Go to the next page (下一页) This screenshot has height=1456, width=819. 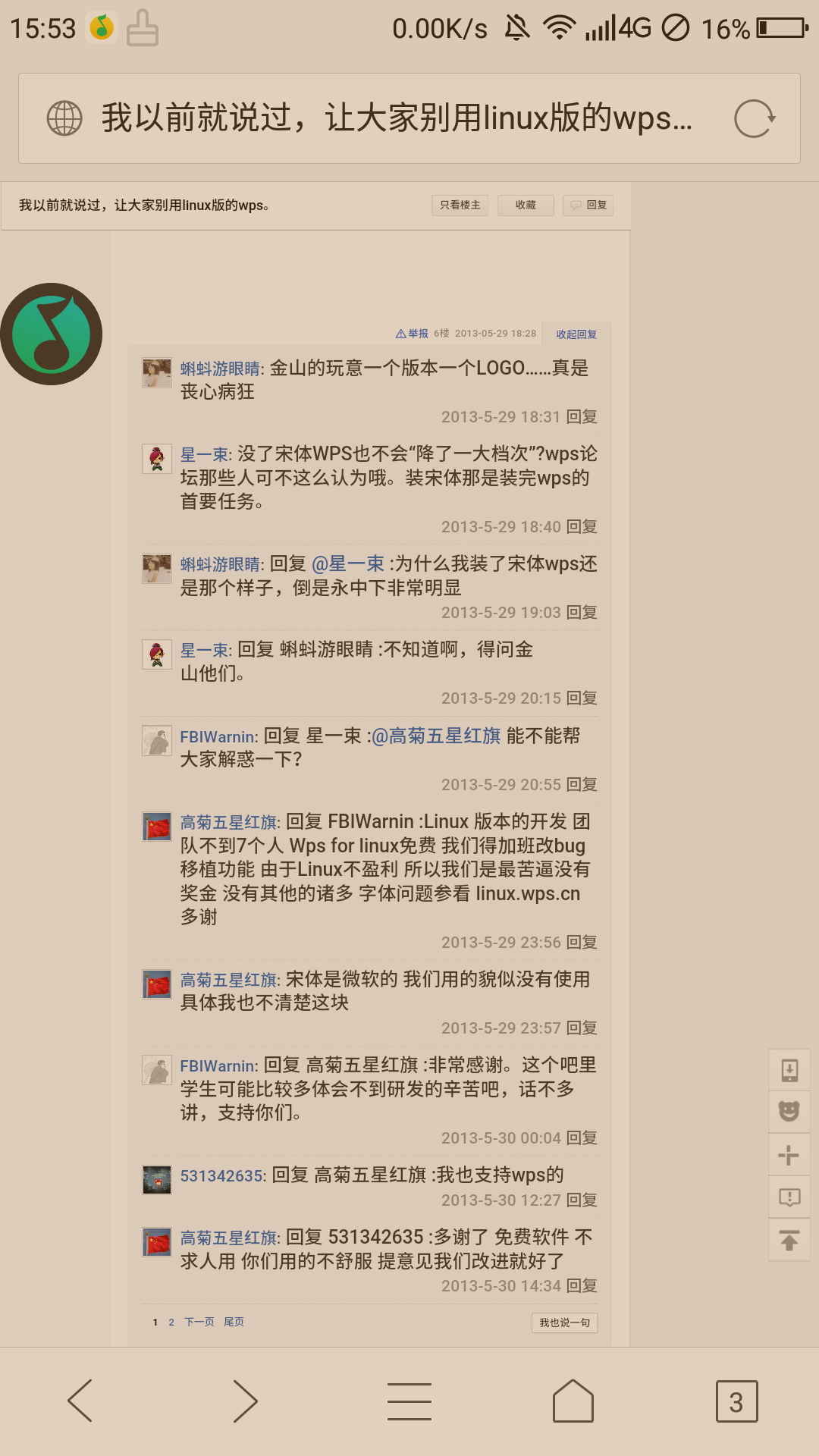199,1322
